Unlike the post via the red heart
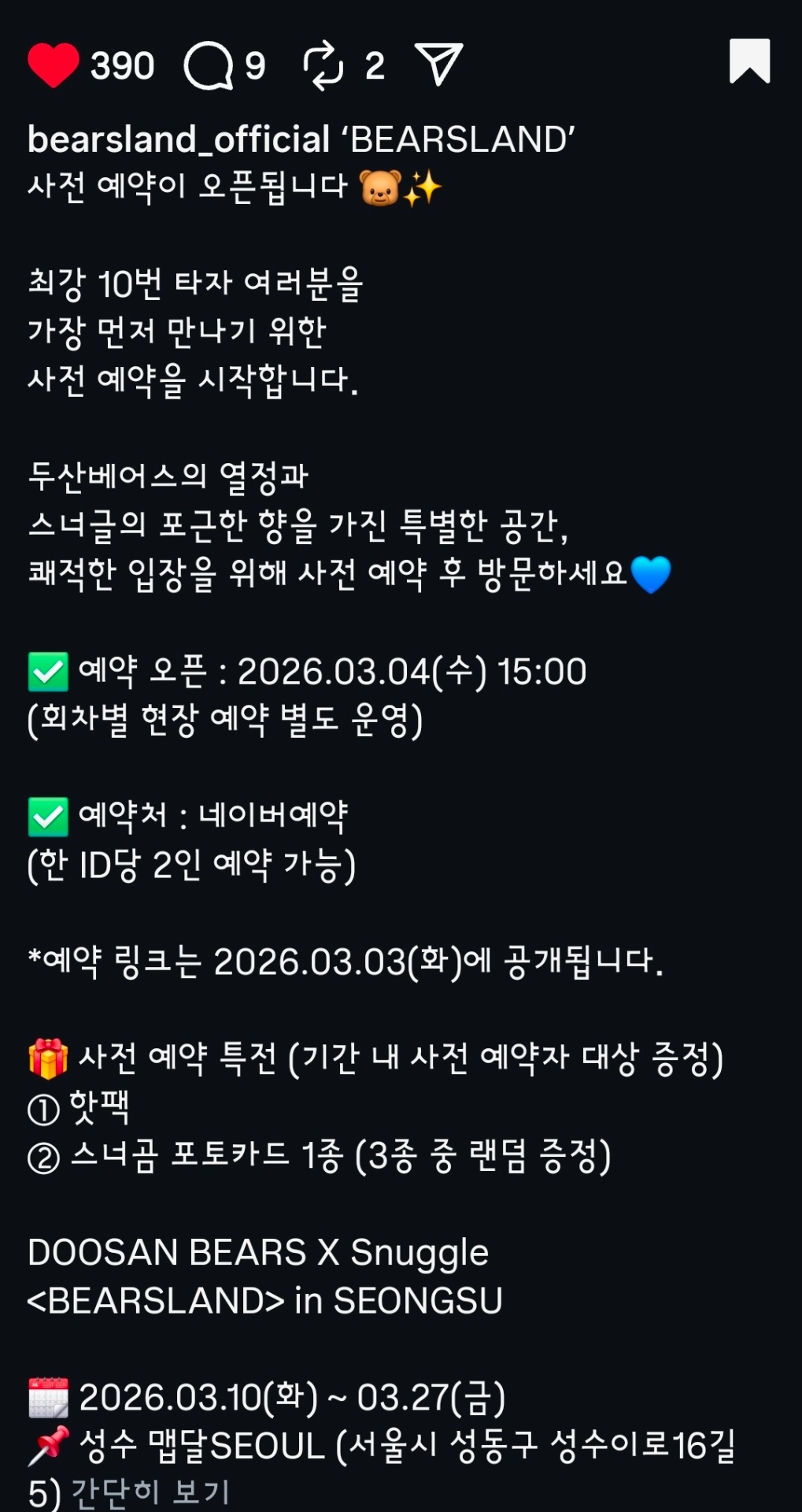The height and width of the screenshot is (1512, 802). tap(54, 65)
